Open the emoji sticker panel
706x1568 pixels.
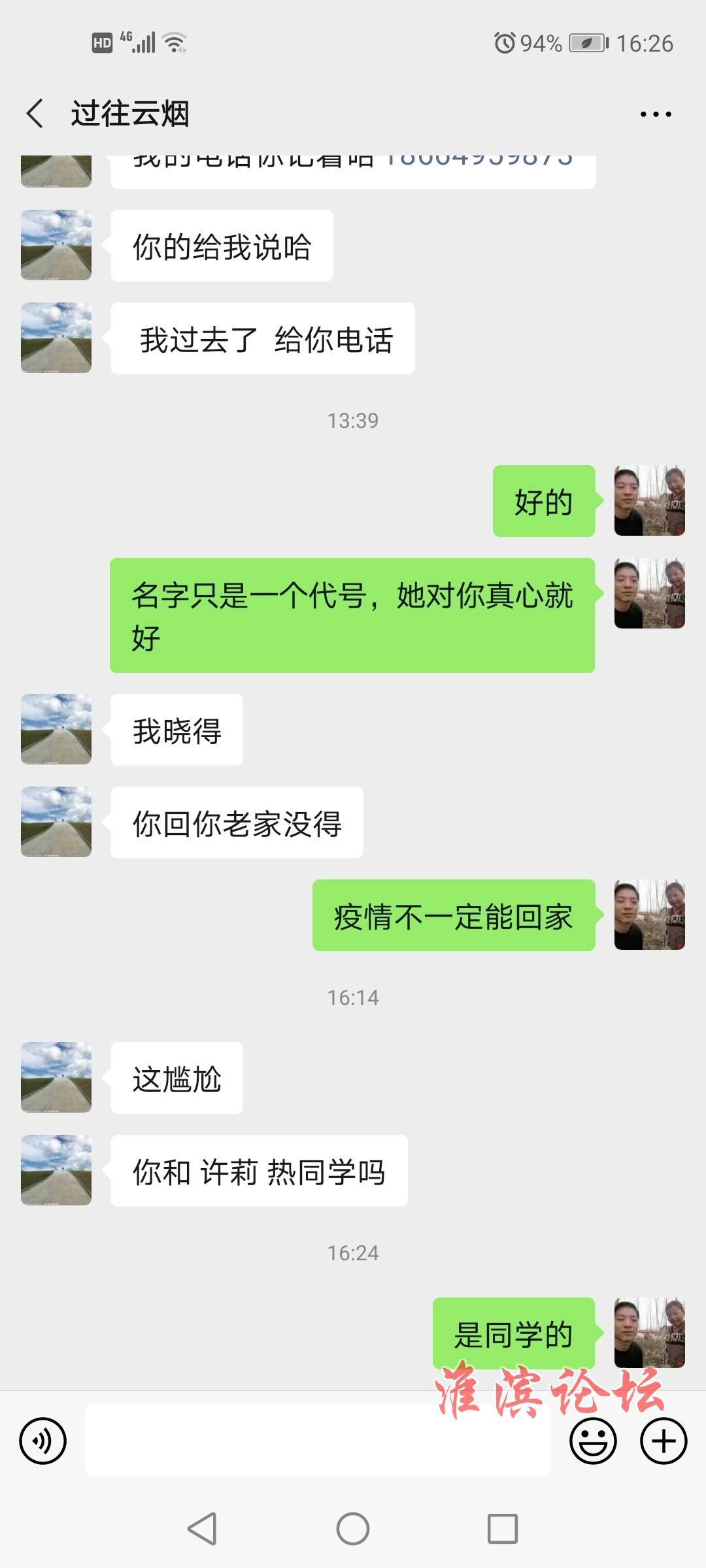coord(593,1441)
